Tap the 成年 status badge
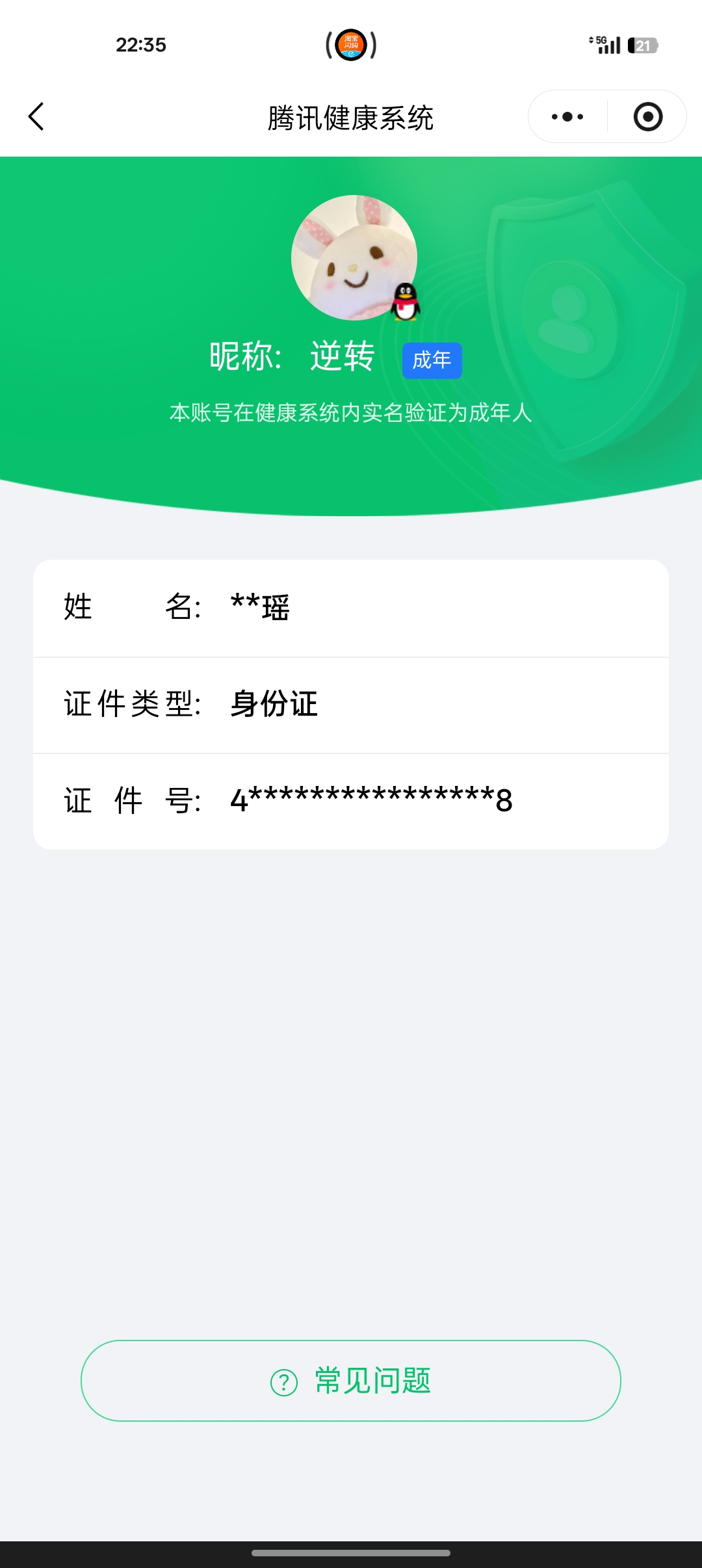Image resolution: width=702 pixels, height=1568 pixels. [x=432, y=359]
